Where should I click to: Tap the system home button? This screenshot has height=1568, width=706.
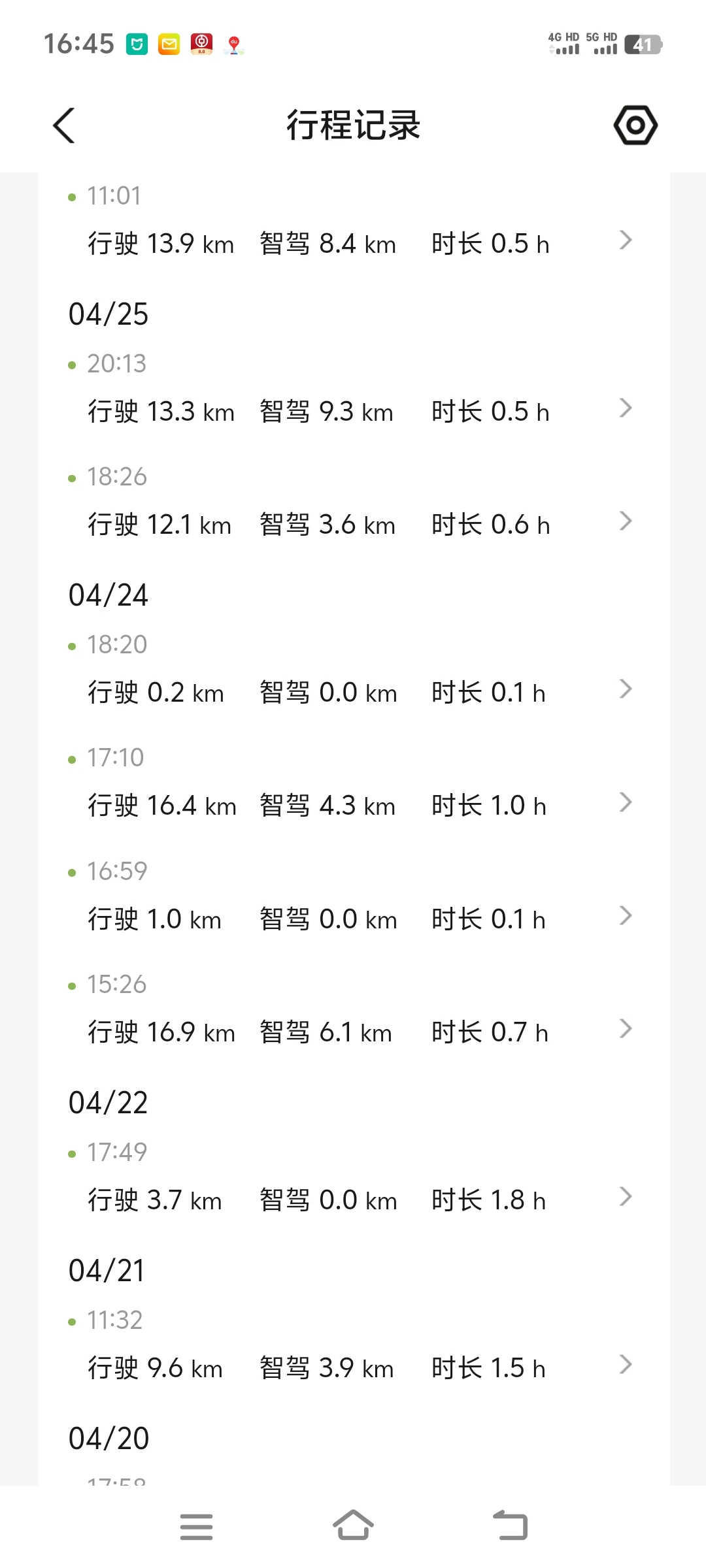coord(353,1526)
